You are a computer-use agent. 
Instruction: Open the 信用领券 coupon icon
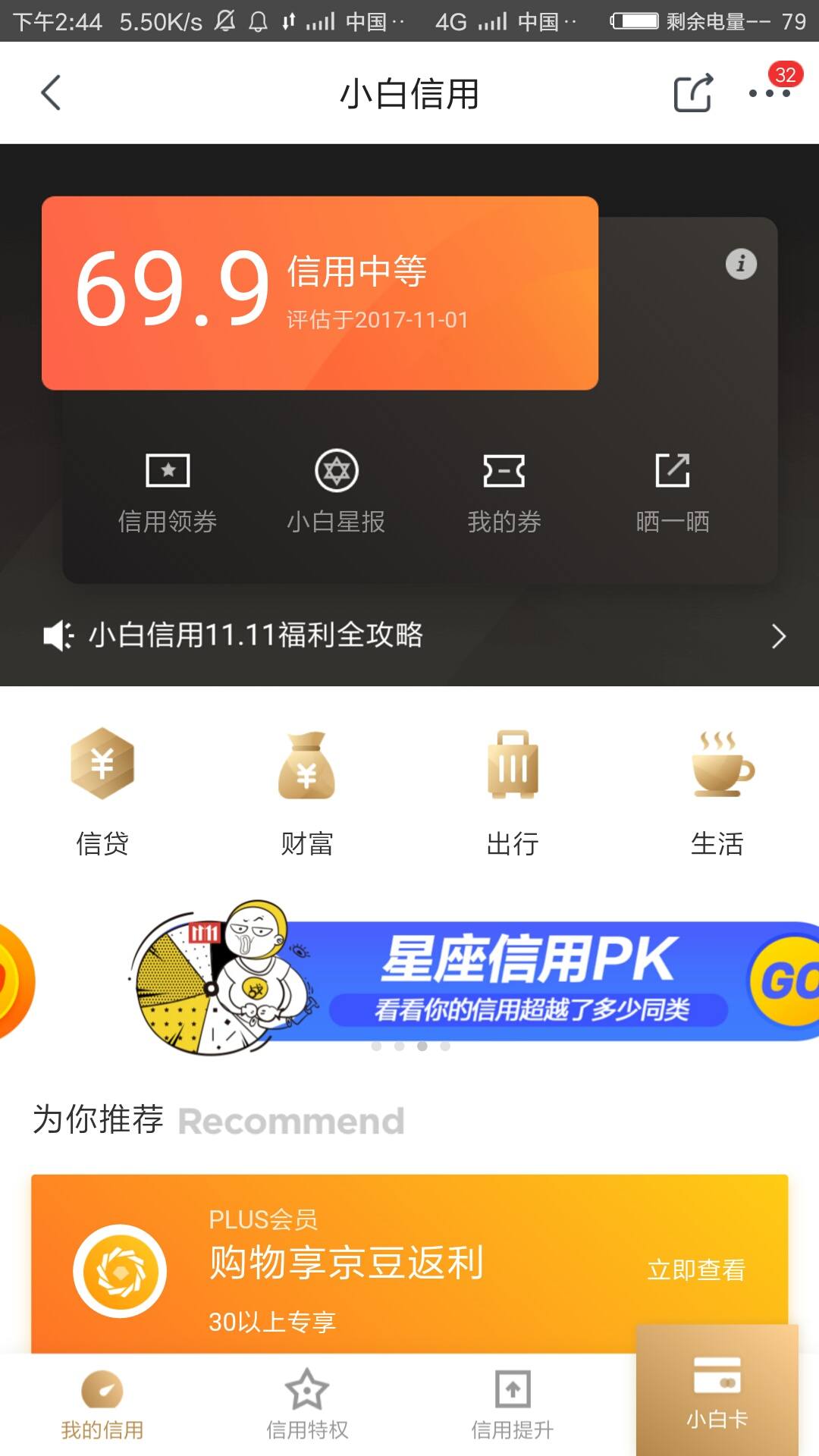[167, 471]
